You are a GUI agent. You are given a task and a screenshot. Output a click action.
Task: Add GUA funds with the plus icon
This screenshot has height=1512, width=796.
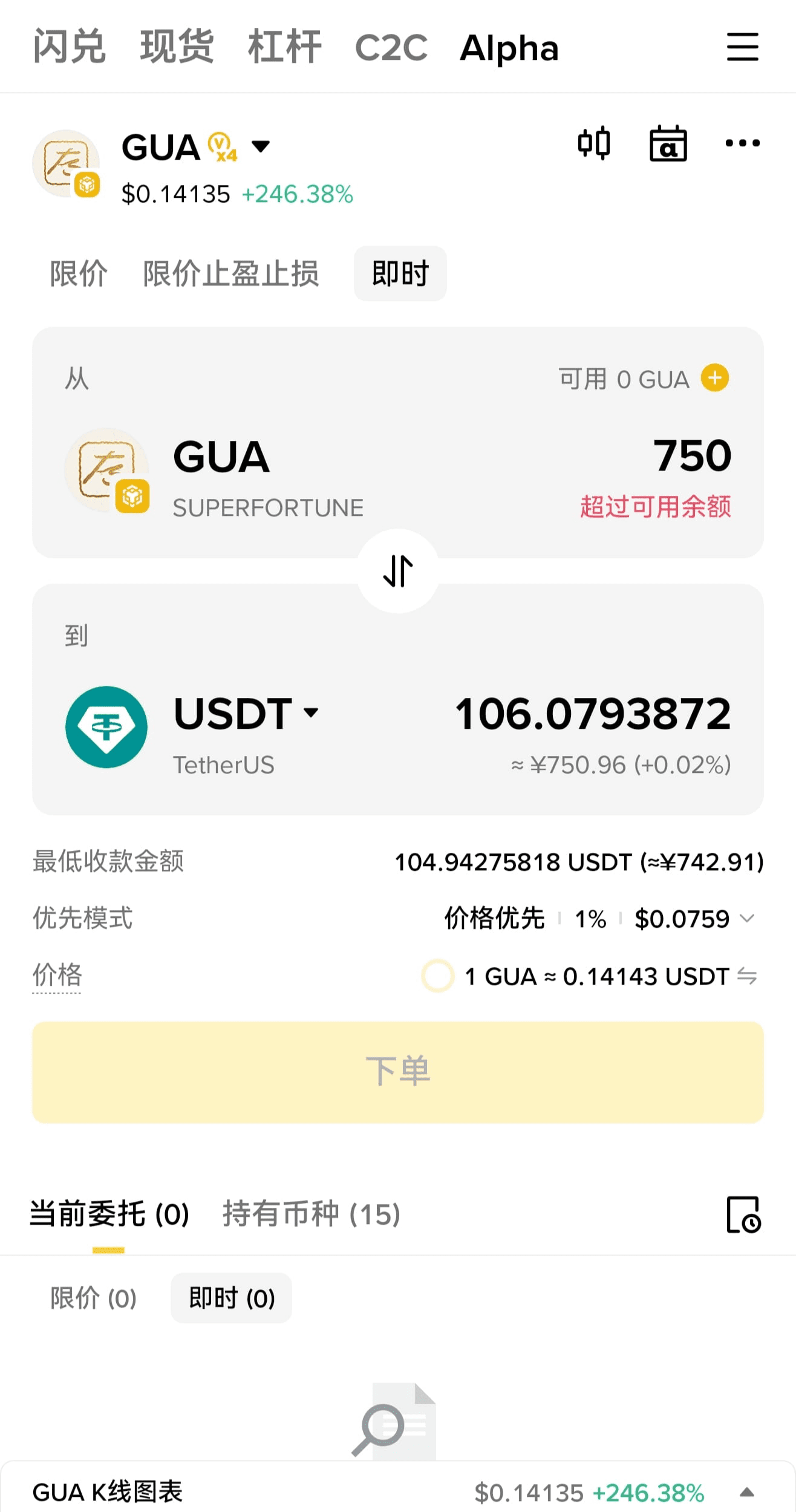click(x=714, y=378)
